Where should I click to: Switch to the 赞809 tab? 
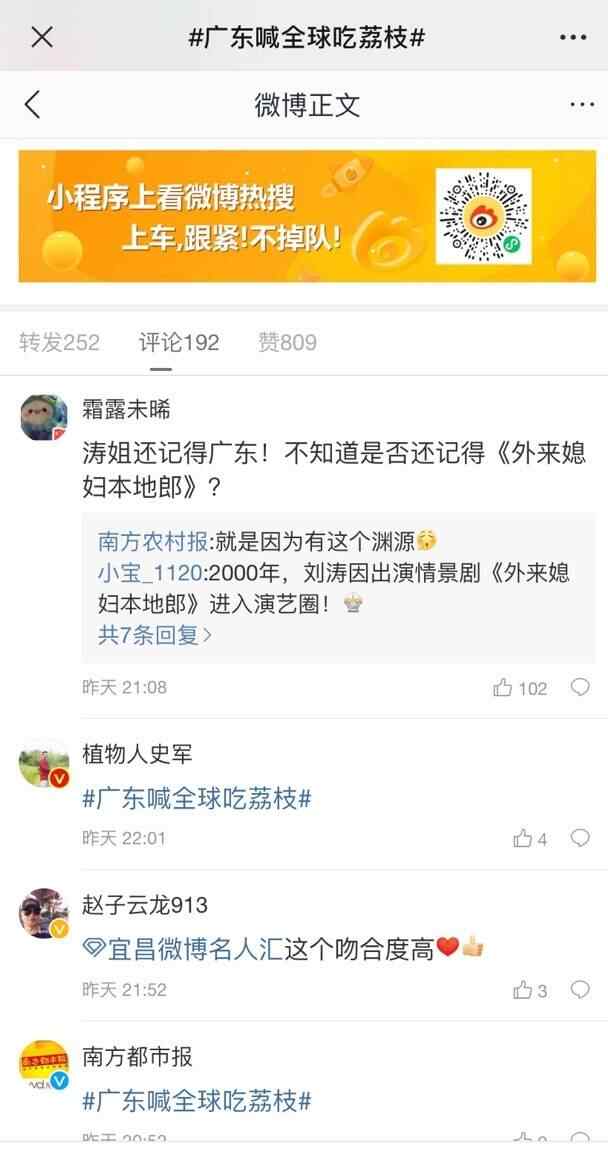coord(287,343)
